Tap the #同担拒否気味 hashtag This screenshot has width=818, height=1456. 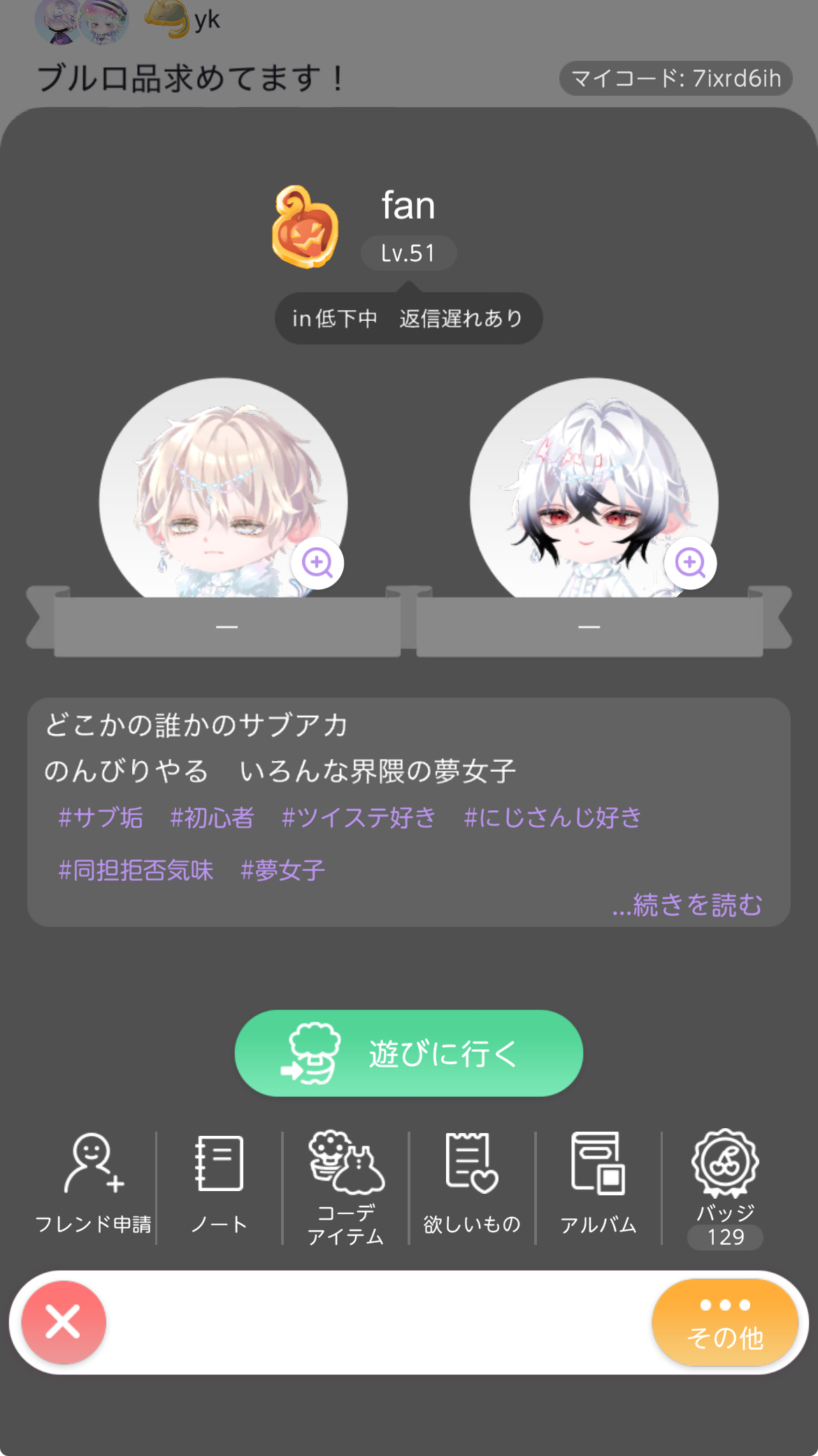[x=136, y=870]
